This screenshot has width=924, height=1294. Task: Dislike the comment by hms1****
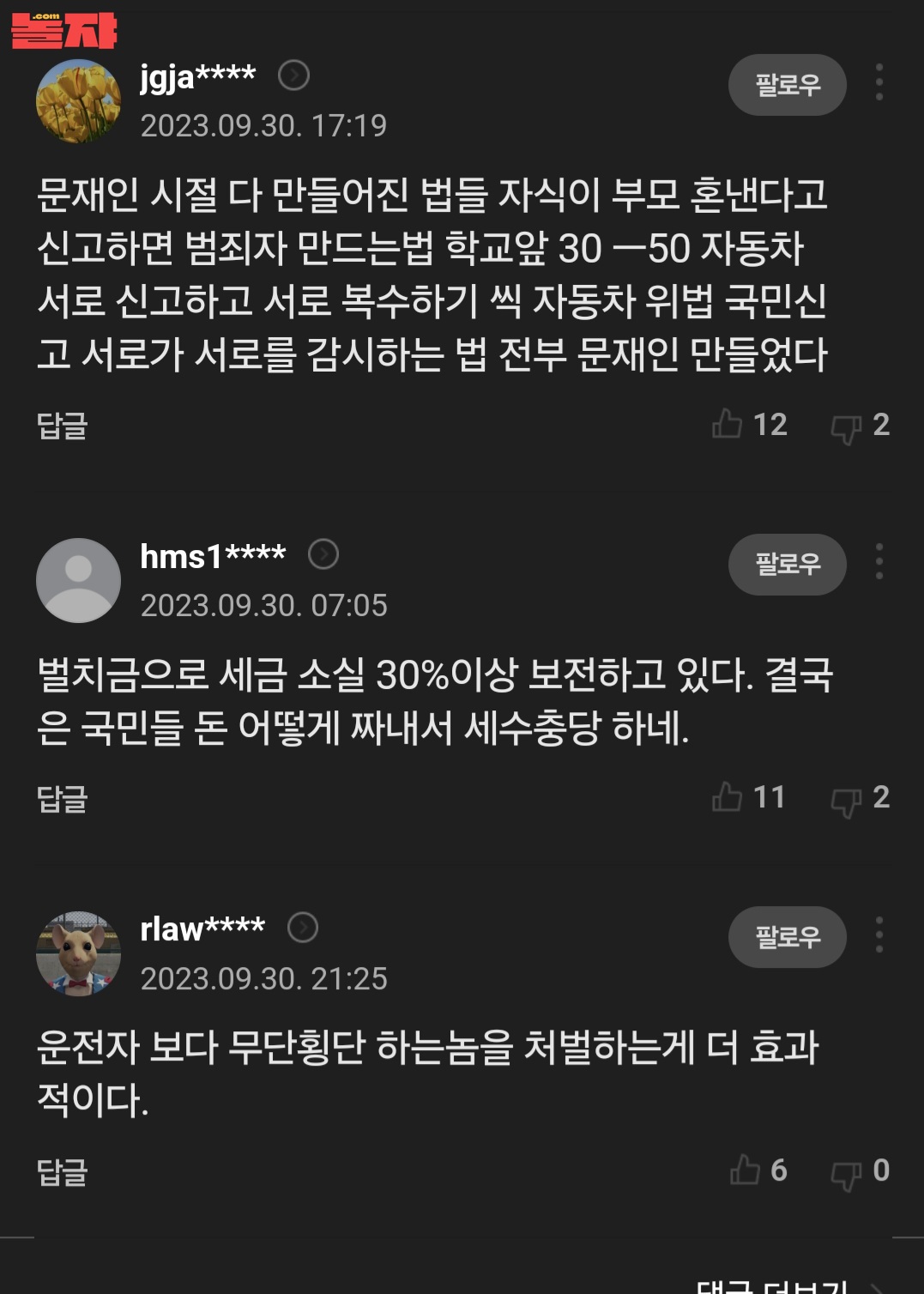[x=846, y=800]
